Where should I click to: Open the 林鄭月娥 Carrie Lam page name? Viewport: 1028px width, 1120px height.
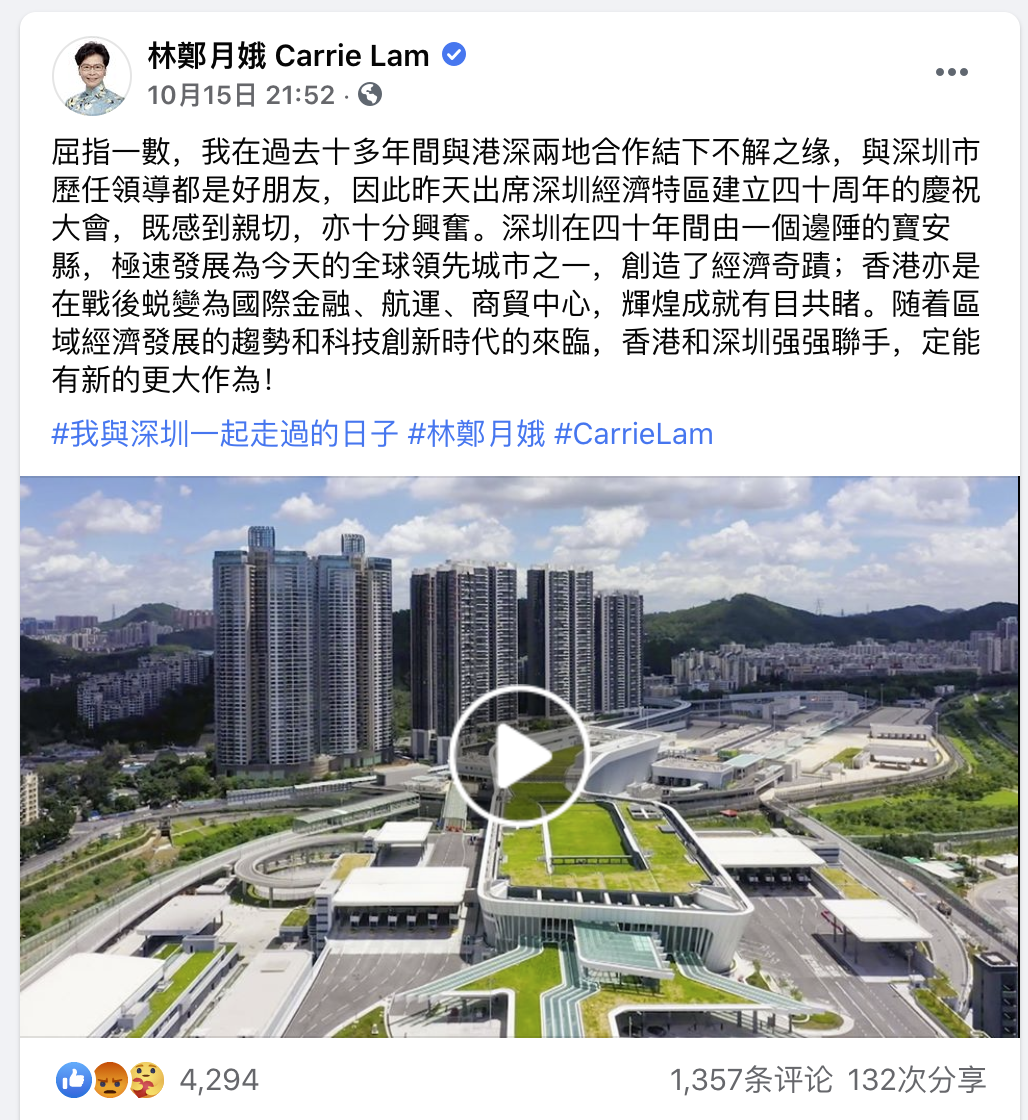[x=288, y=55]
